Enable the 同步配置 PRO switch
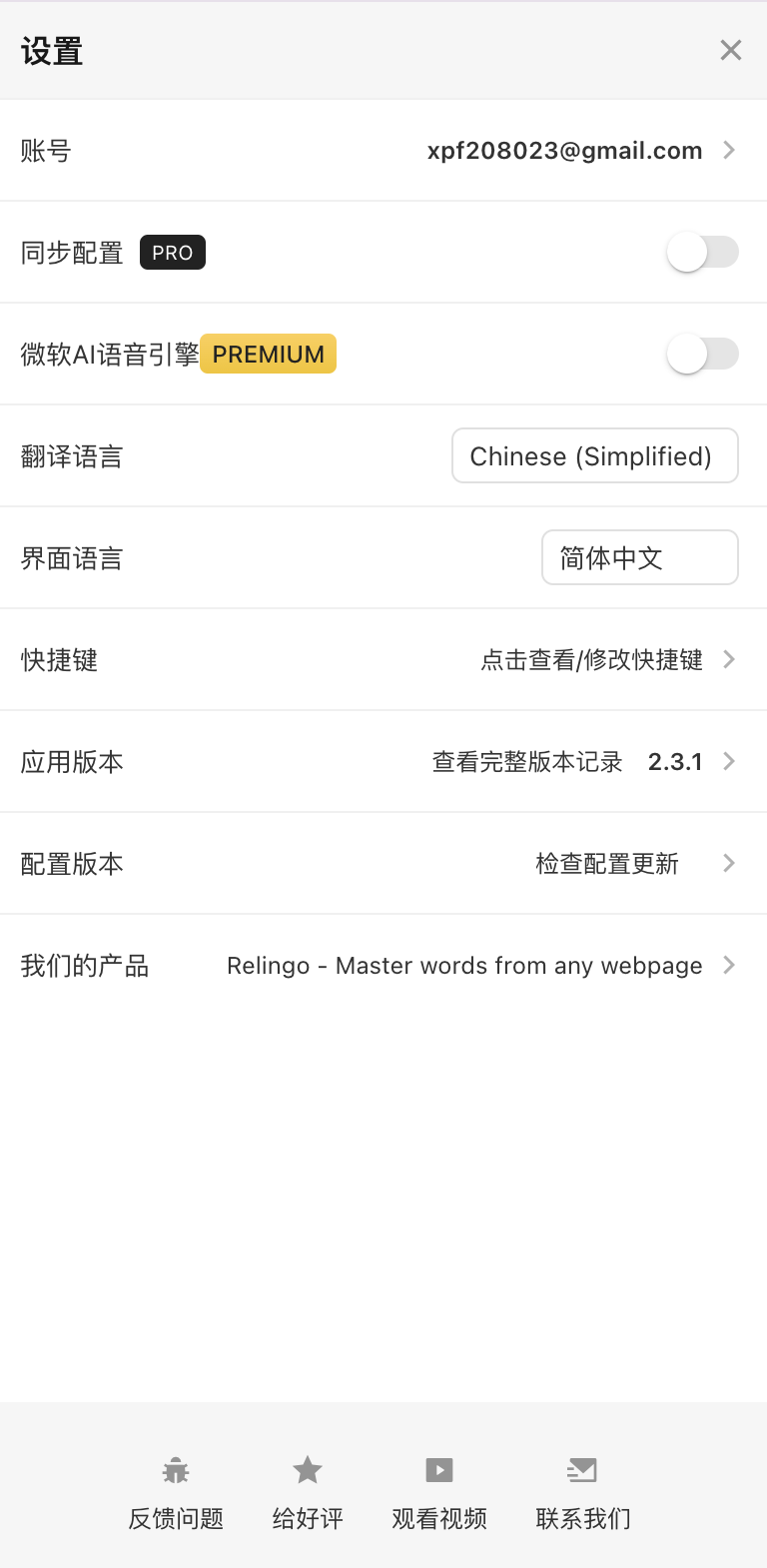The height and width of the screenshot is (1568, 767). pos(702,253)
